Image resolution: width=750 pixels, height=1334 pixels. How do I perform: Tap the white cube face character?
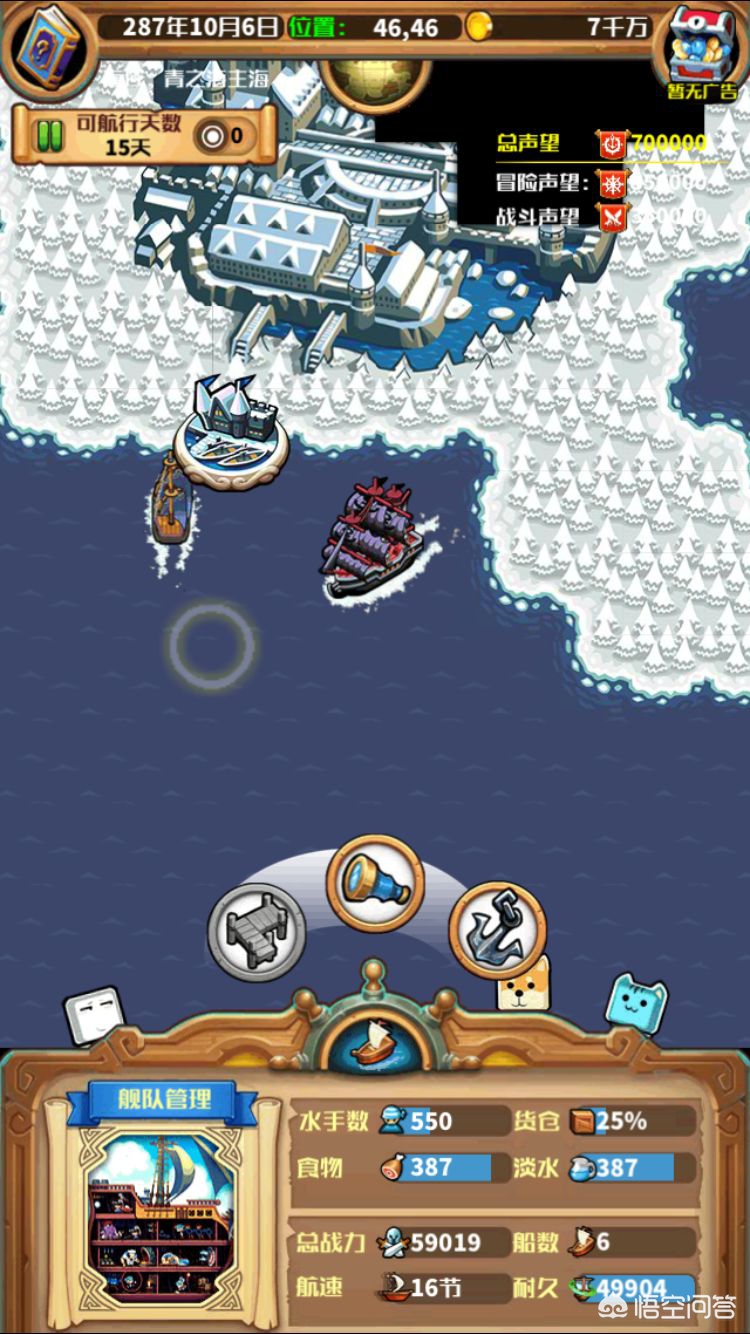(x=94, y=1014)
